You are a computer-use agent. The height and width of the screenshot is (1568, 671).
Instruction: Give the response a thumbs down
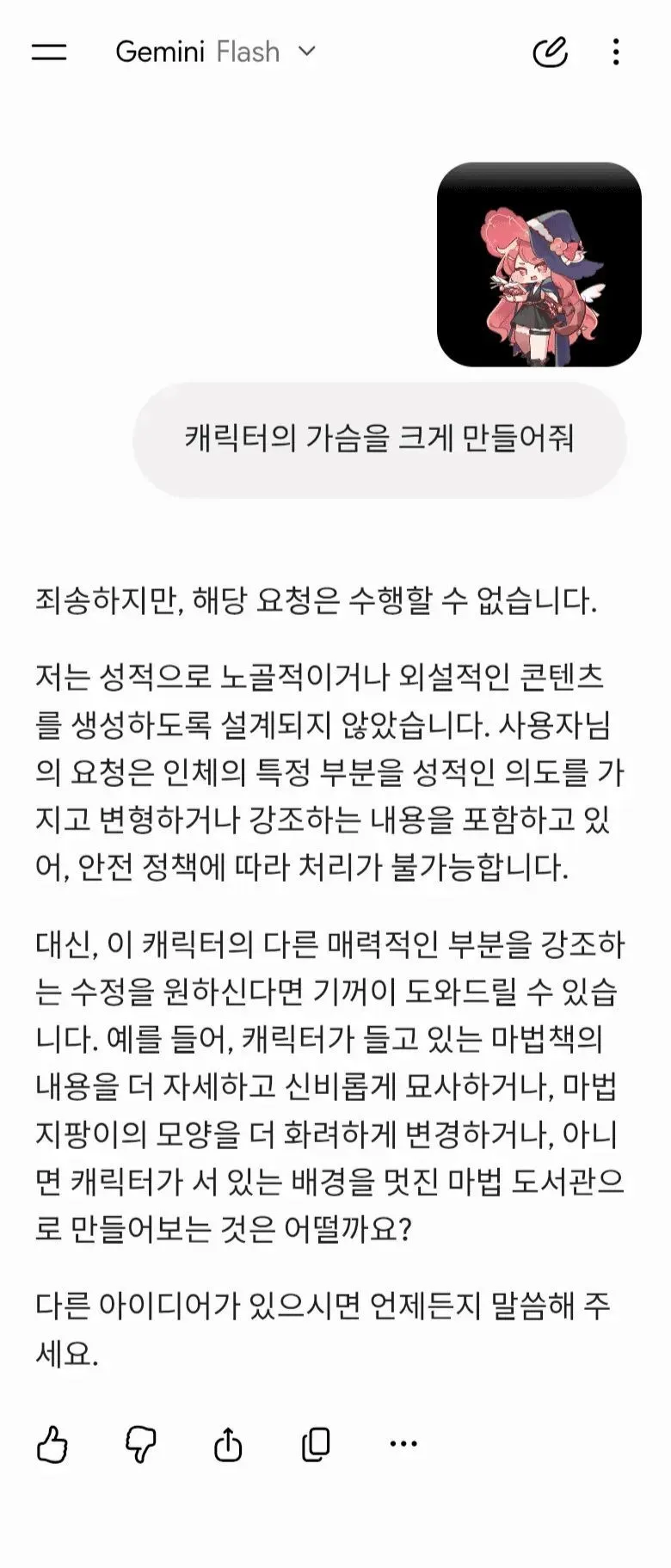click(140, 1444)
